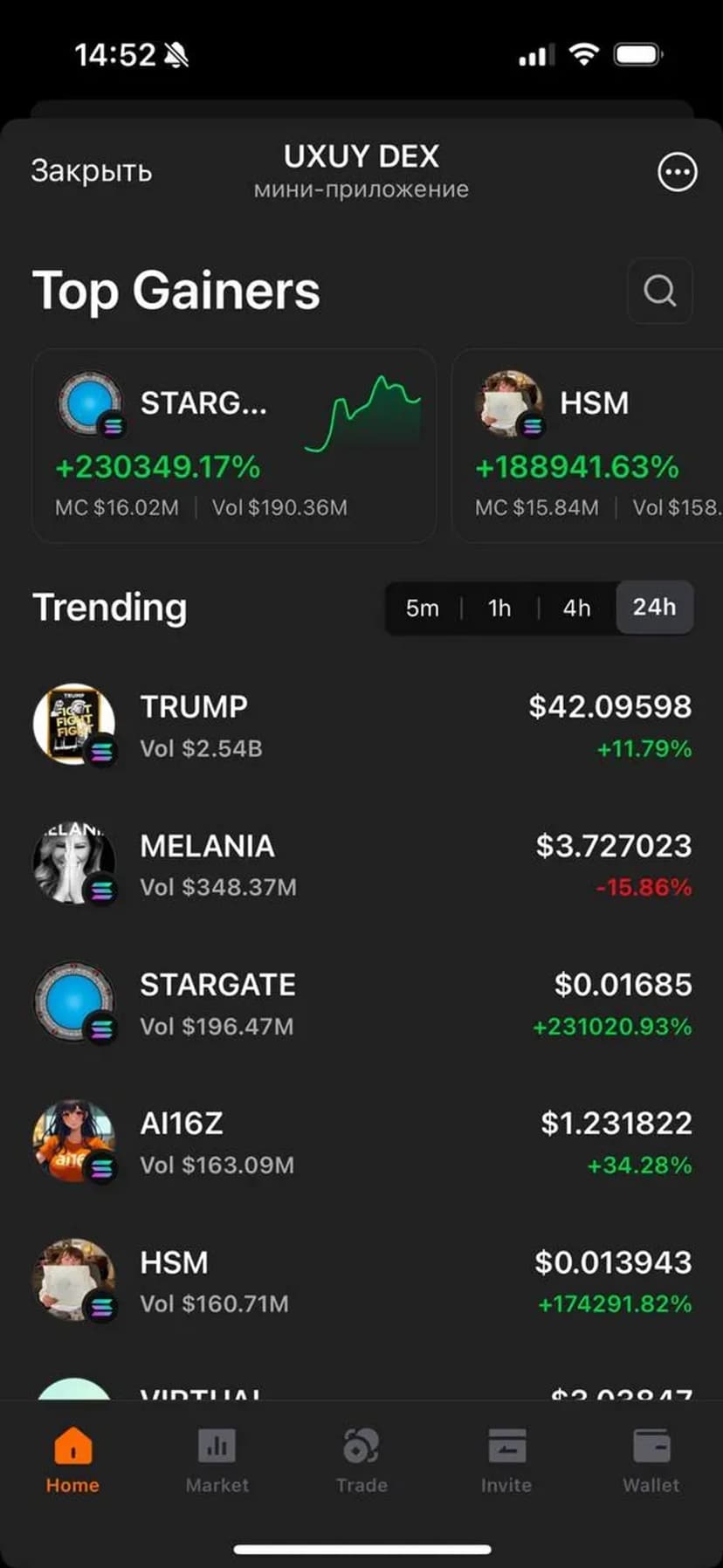Open the HSM row under Trending

click(361, 1282)
